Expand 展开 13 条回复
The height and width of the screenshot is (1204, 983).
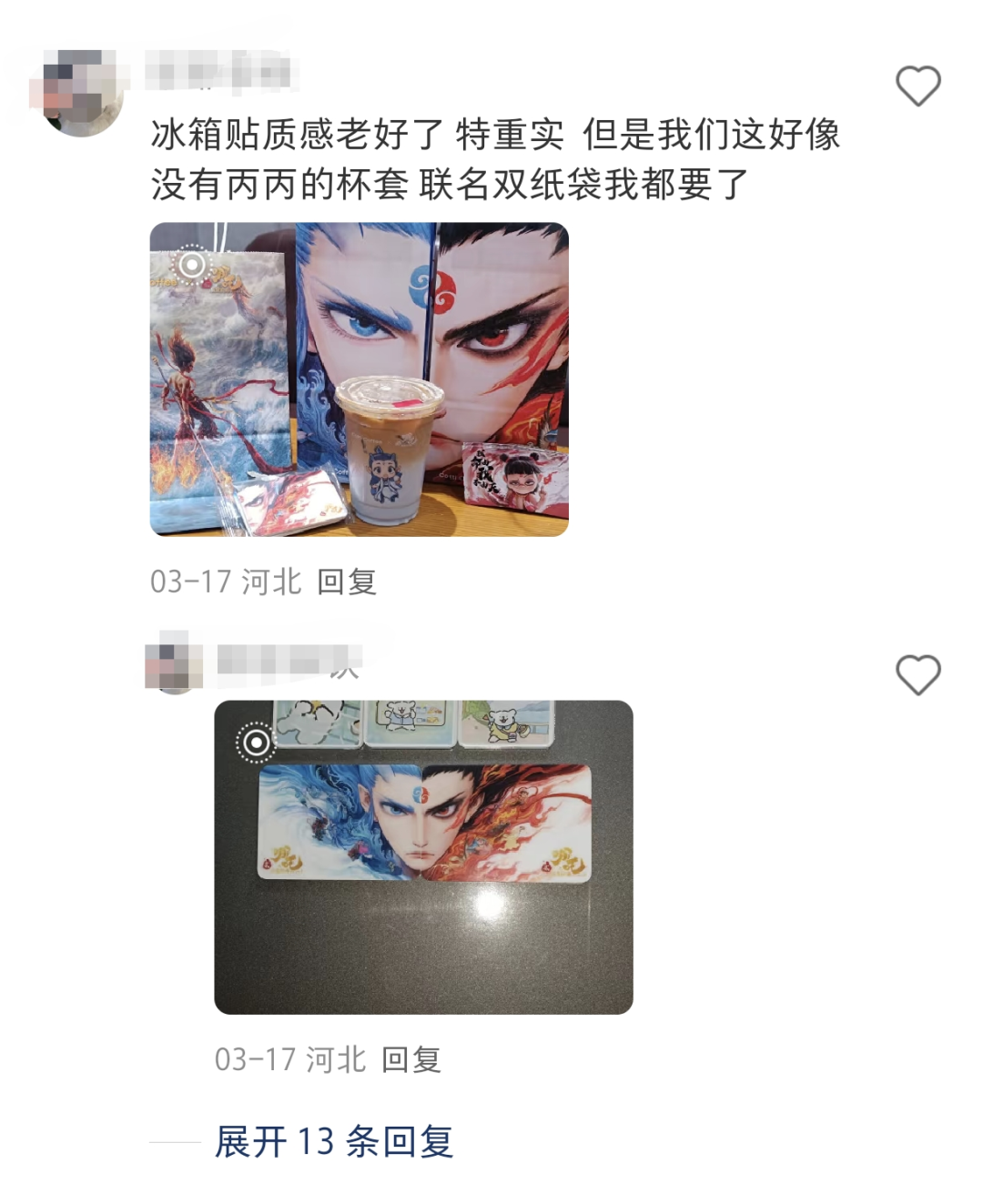(333, 1141)
